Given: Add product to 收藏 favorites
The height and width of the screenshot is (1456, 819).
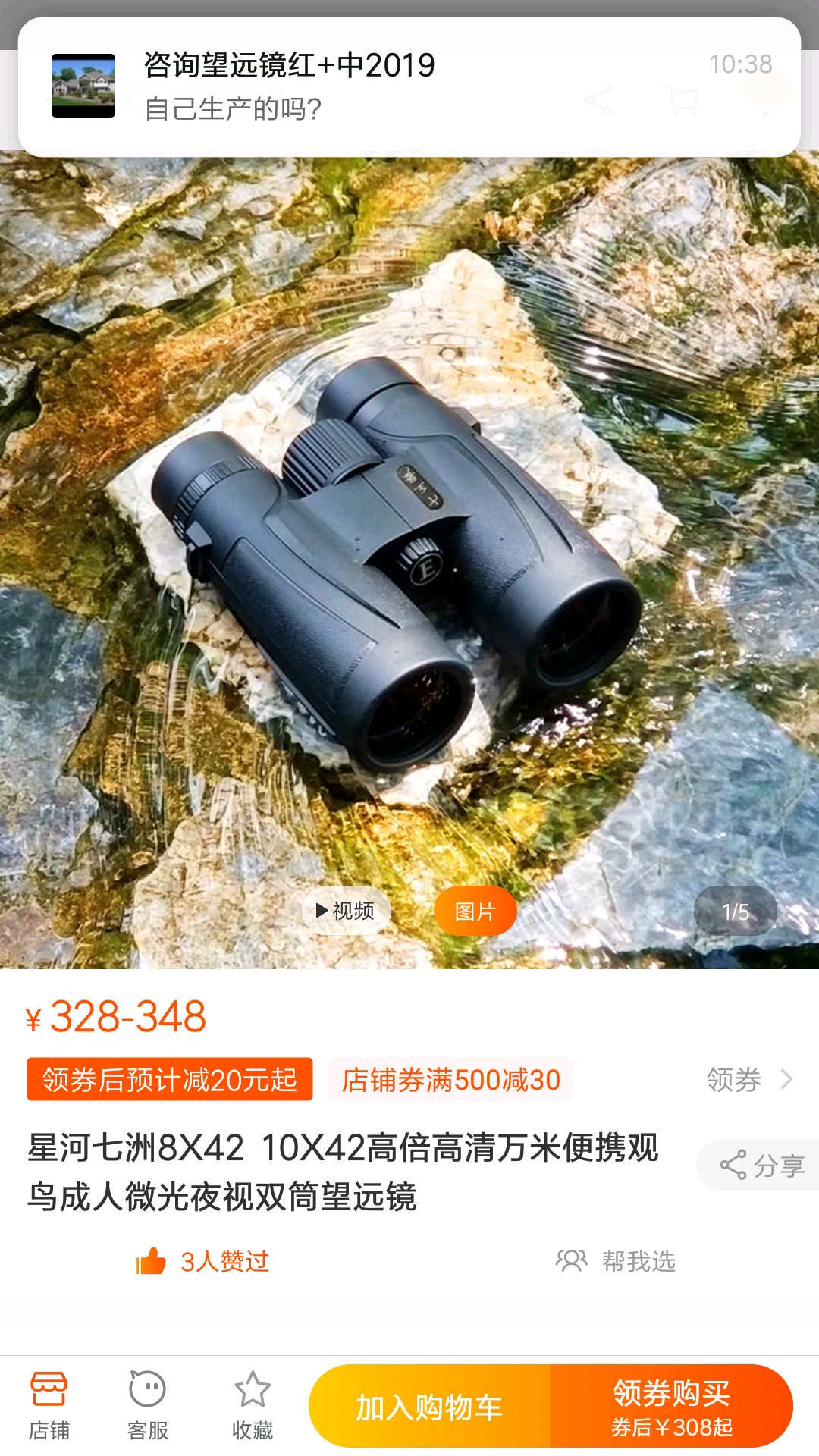Looking at the screenshot, I should coord(253,1407).
